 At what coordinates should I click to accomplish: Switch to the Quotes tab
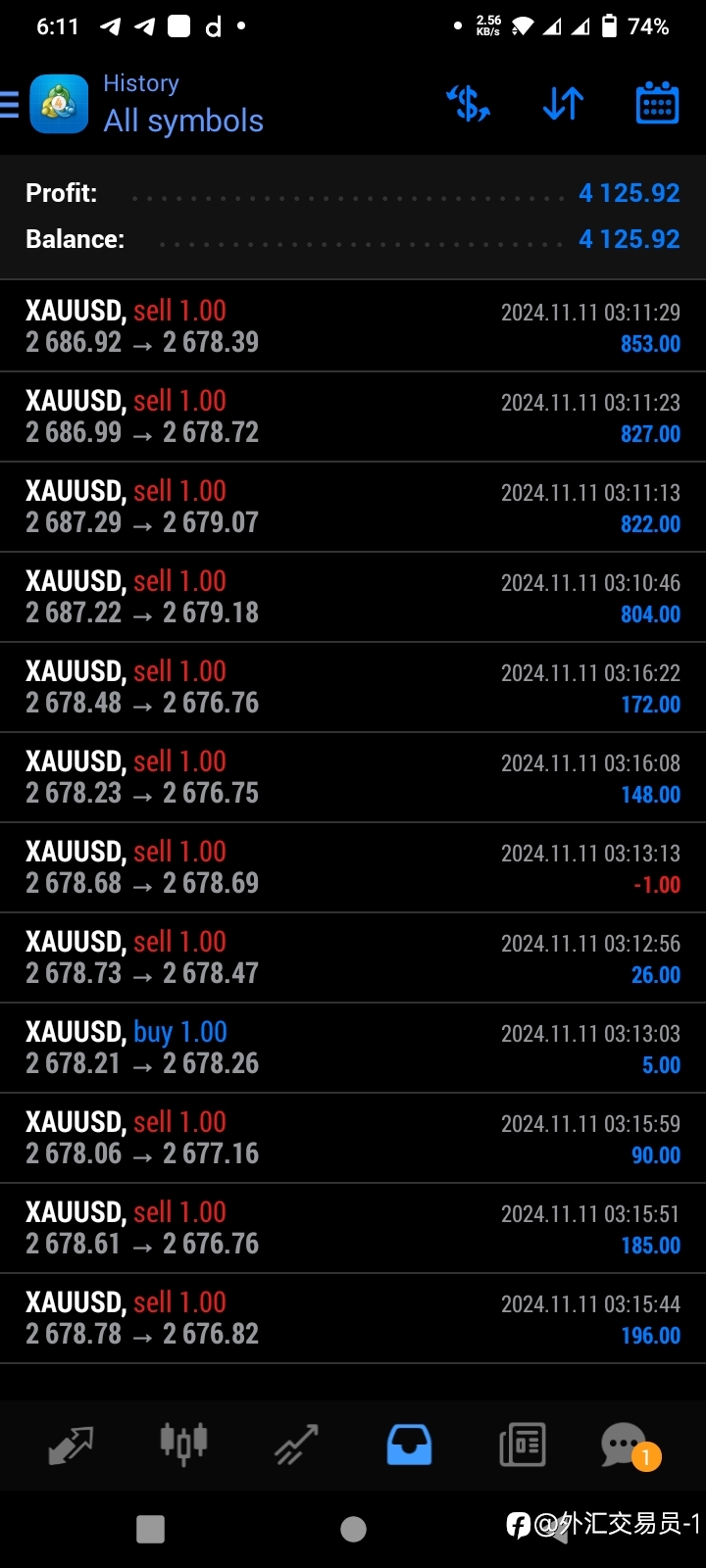71,1445
